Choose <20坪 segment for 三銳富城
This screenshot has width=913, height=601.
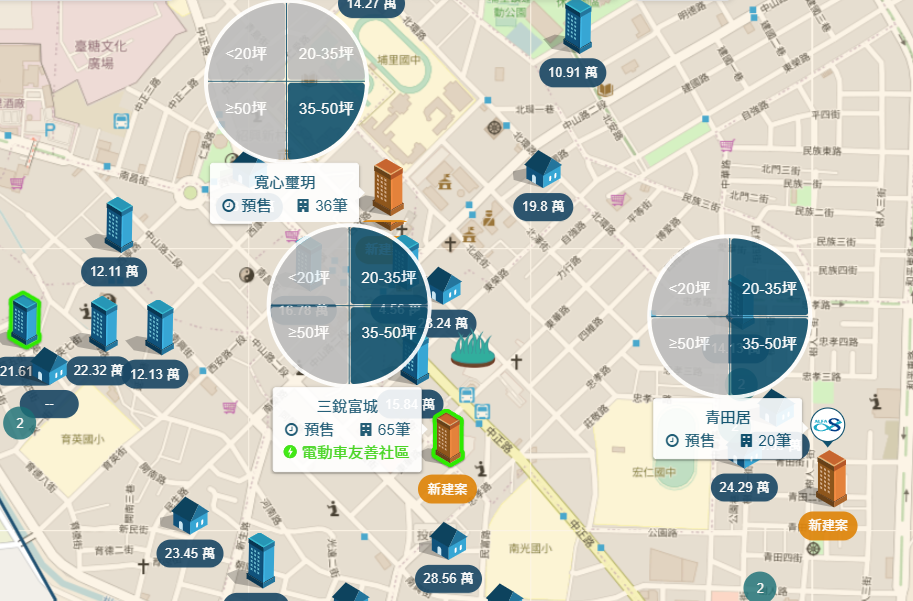(308, 277)
